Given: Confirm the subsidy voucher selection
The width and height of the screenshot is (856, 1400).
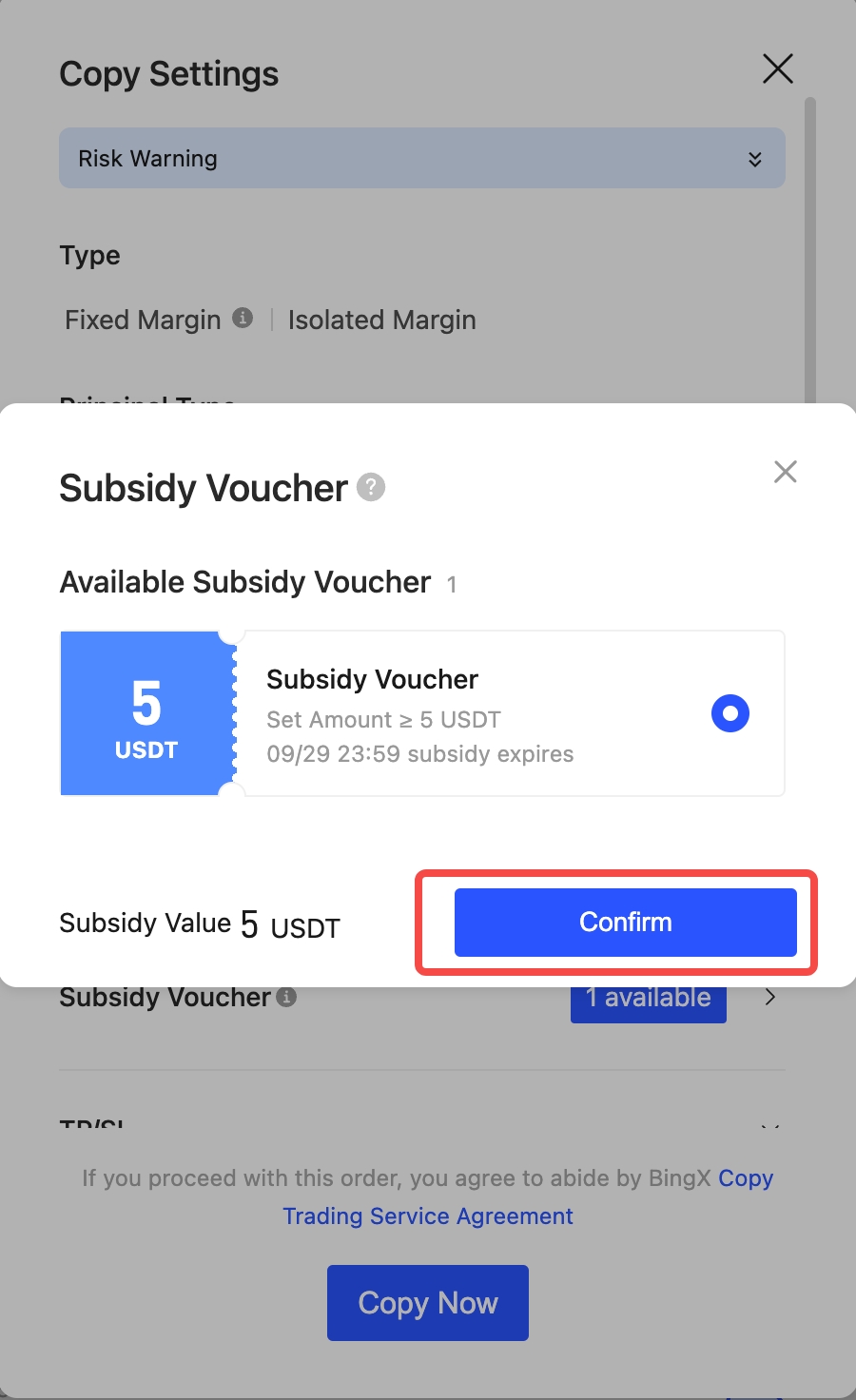Looking at the screenshot, I should [x=625, y=922].
